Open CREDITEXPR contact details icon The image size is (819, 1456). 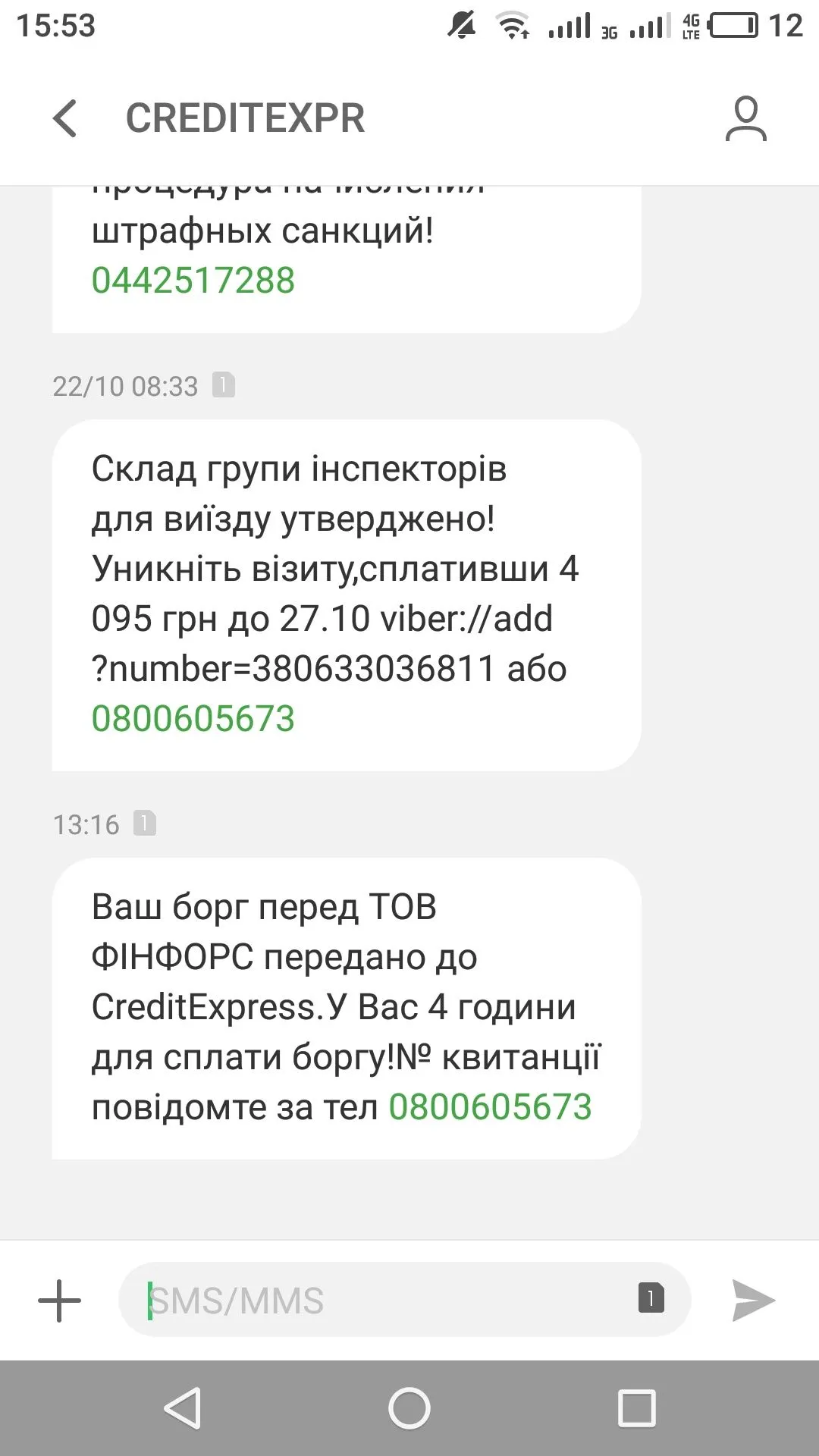pos(745,119)
